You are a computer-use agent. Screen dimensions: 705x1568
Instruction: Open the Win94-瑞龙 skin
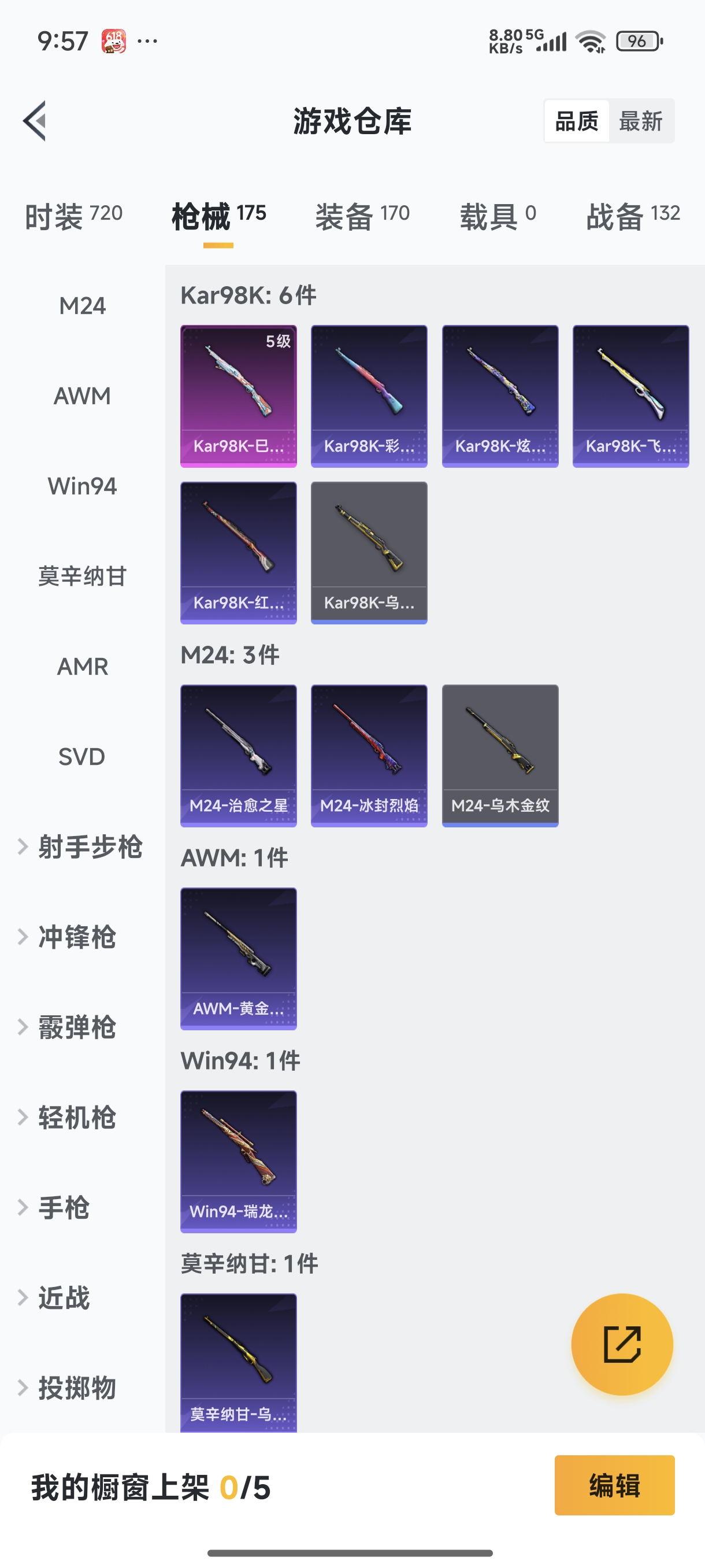click(x=239, y=1162)
